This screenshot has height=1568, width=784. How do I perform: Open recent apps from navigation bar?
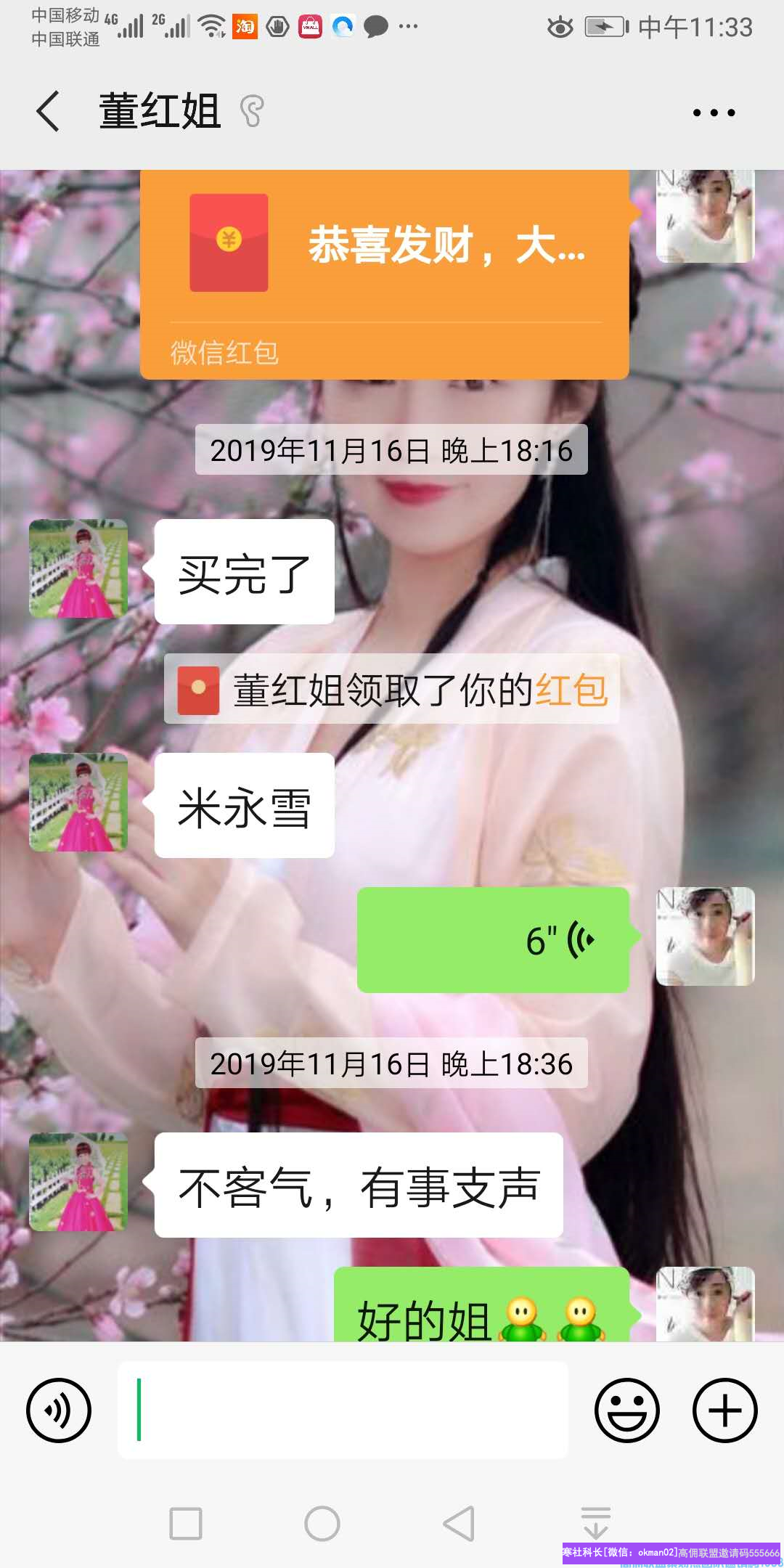tap(186, 1523)
